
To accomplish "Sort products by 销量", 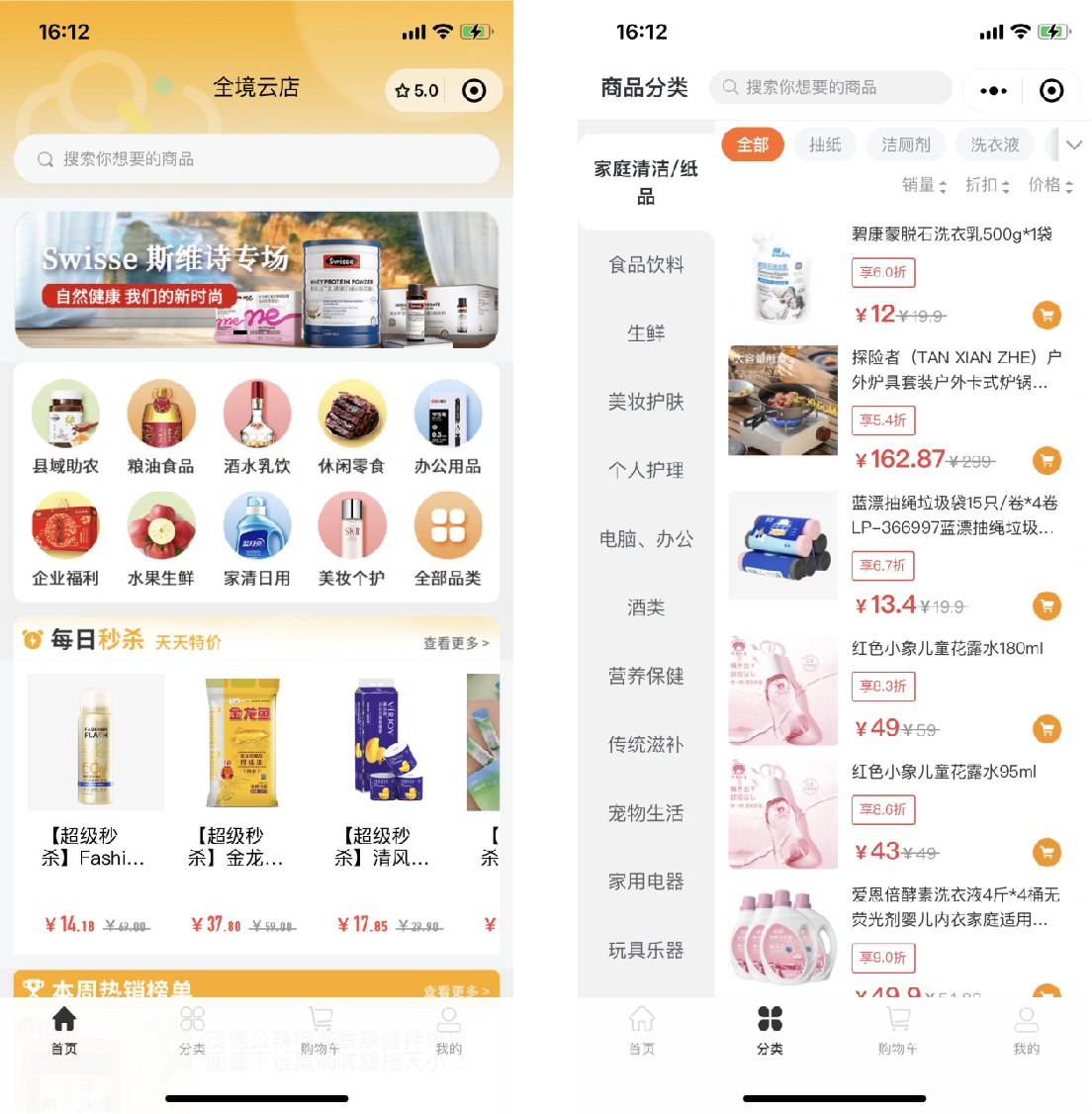I will 924,185.
